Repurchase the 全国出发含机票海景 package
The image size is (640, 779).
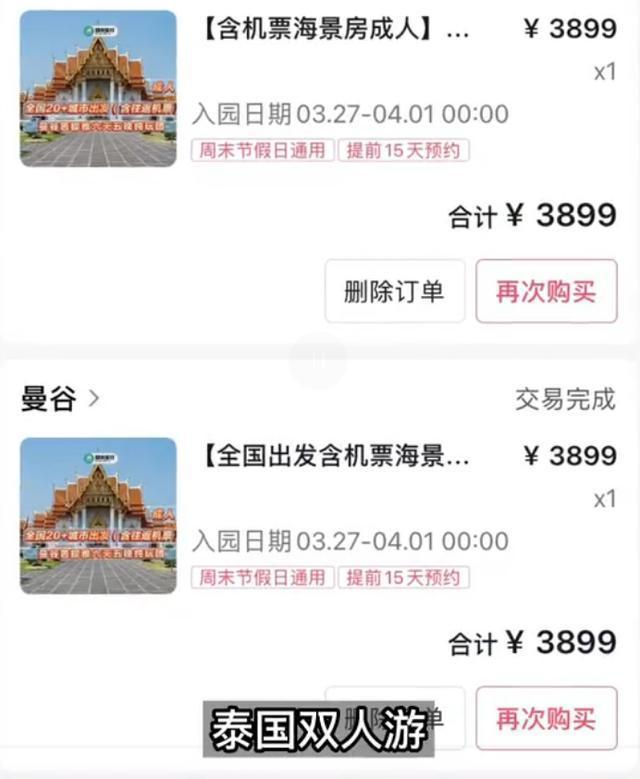pyautogui.click(x=546, y=718)
